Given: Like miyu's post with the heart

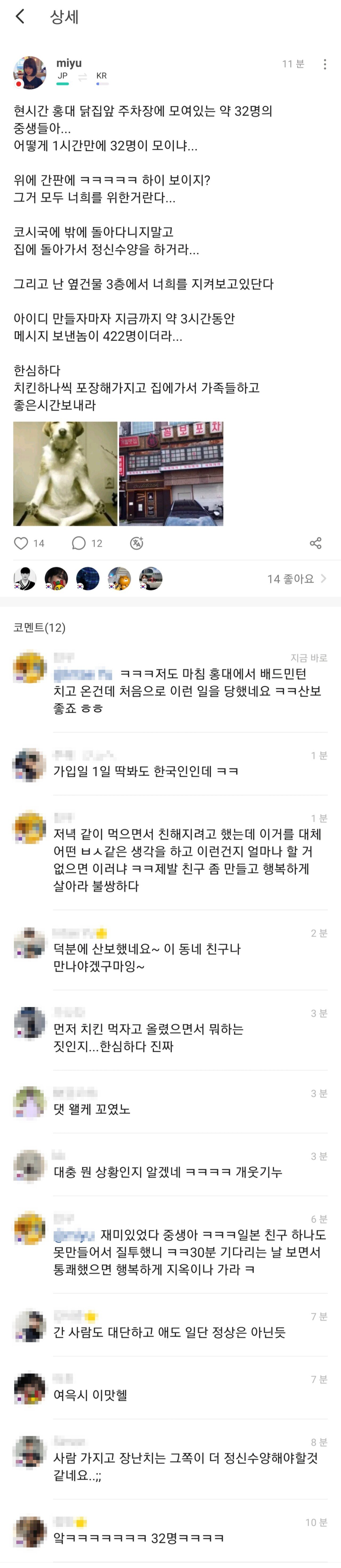Looking at the screenshot, I should point(21,543).
